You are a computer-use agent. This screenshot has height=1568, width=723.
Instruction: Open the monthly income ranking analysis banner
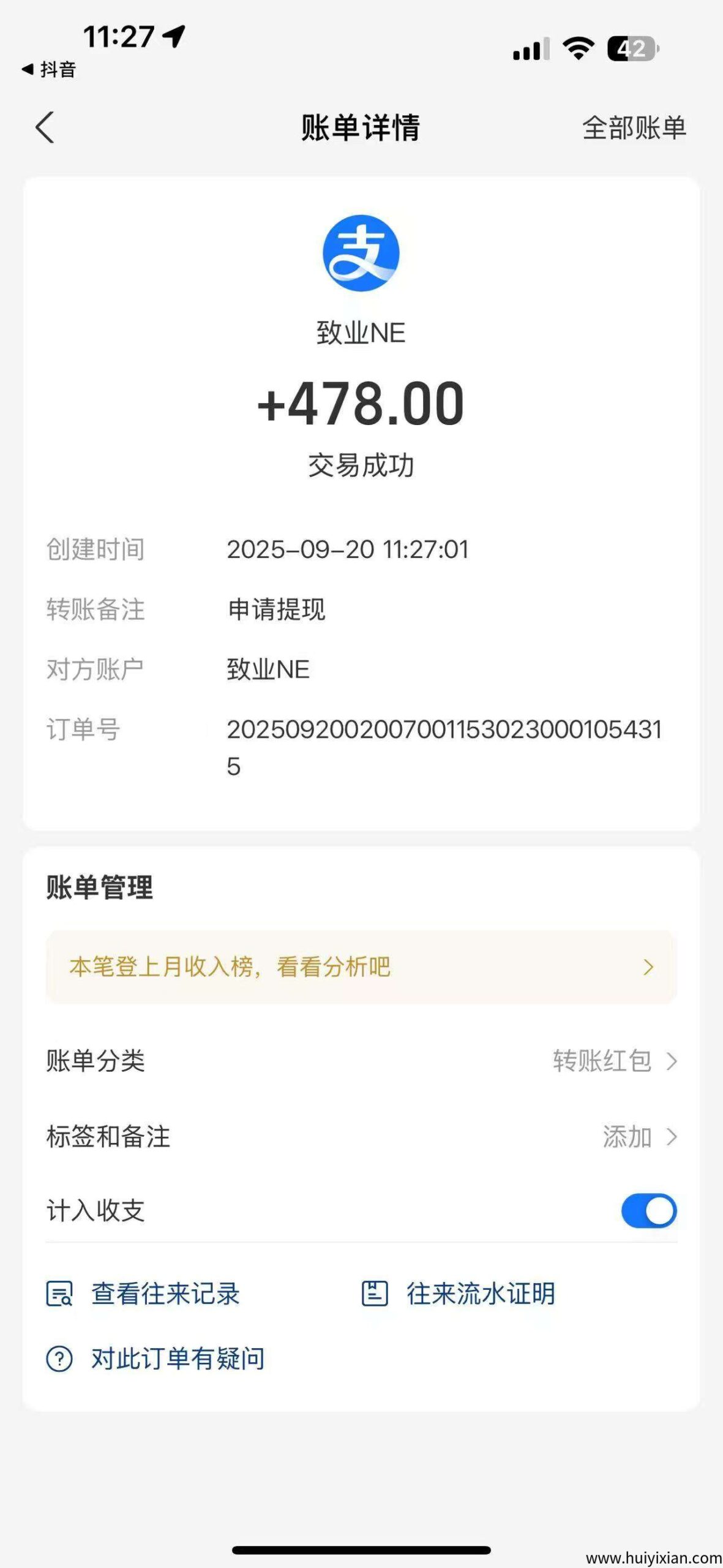coord(361,967)
